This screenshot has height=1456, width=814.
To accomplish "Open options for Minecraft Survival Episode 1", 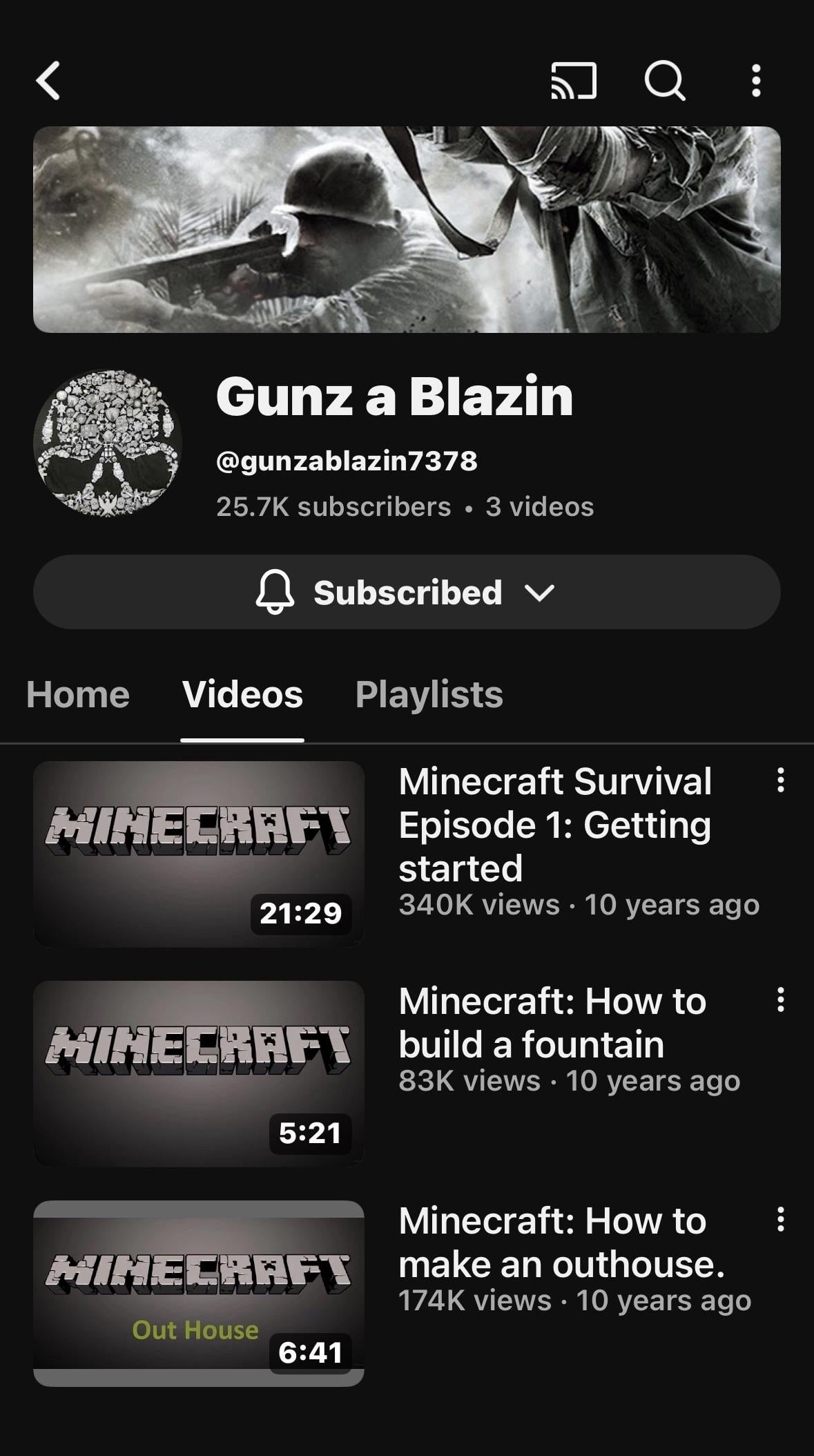I will pyautogui.click(x=780, y=780).
